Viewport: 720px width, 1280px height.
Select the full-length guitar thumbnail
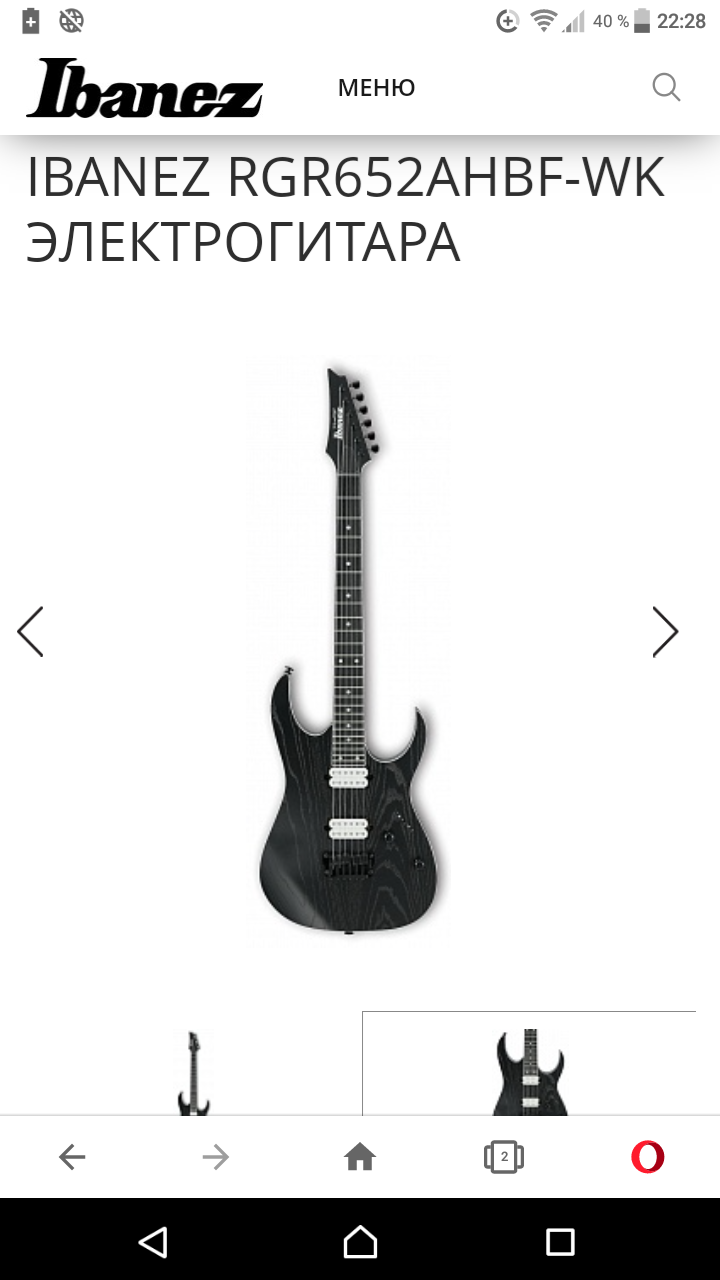click(x=193, y=1072)
